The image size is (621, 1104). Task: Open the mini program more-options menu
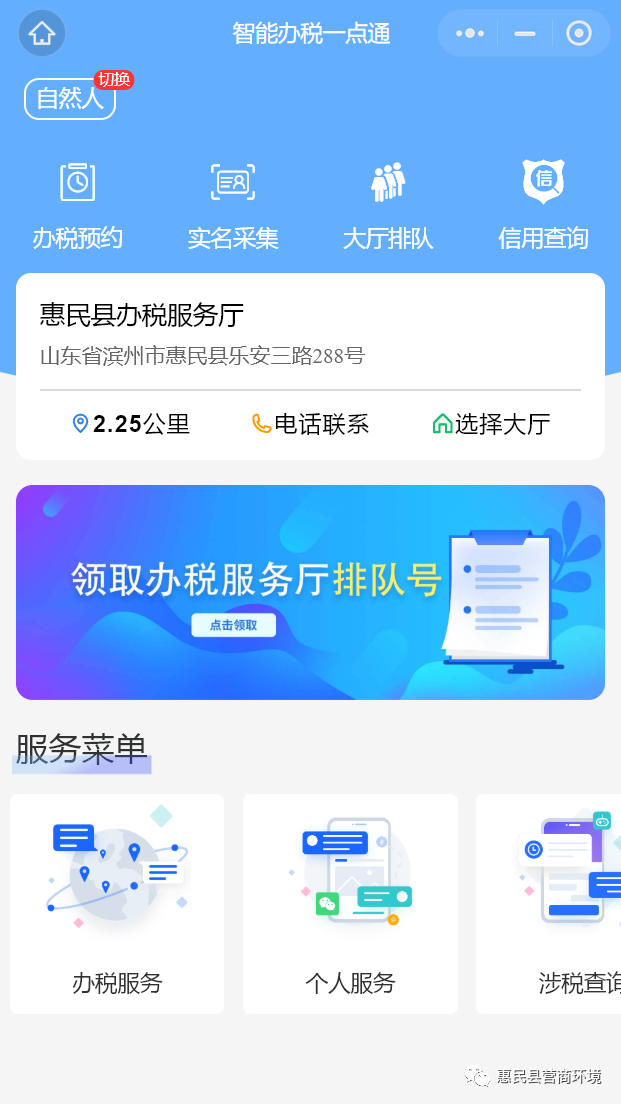[470, 33]
